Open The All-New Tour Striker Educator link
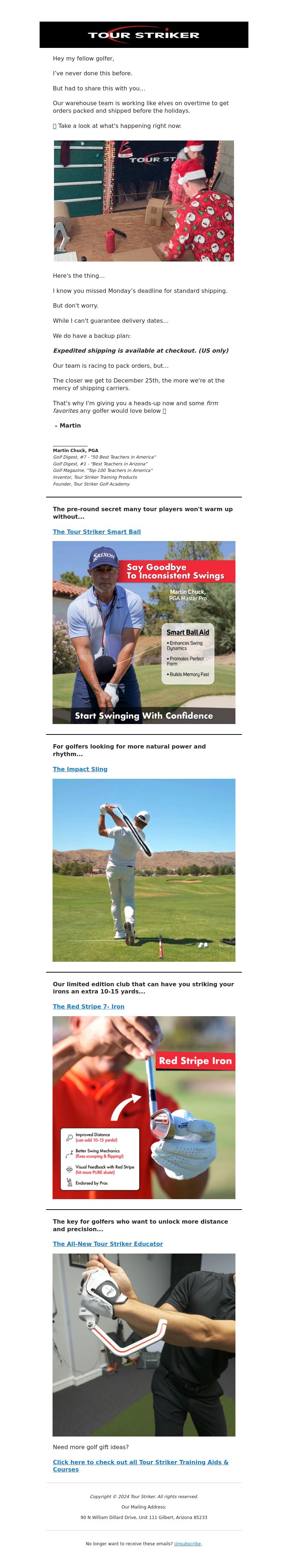Screen dimensions: 288x1568 (108, 1243)
